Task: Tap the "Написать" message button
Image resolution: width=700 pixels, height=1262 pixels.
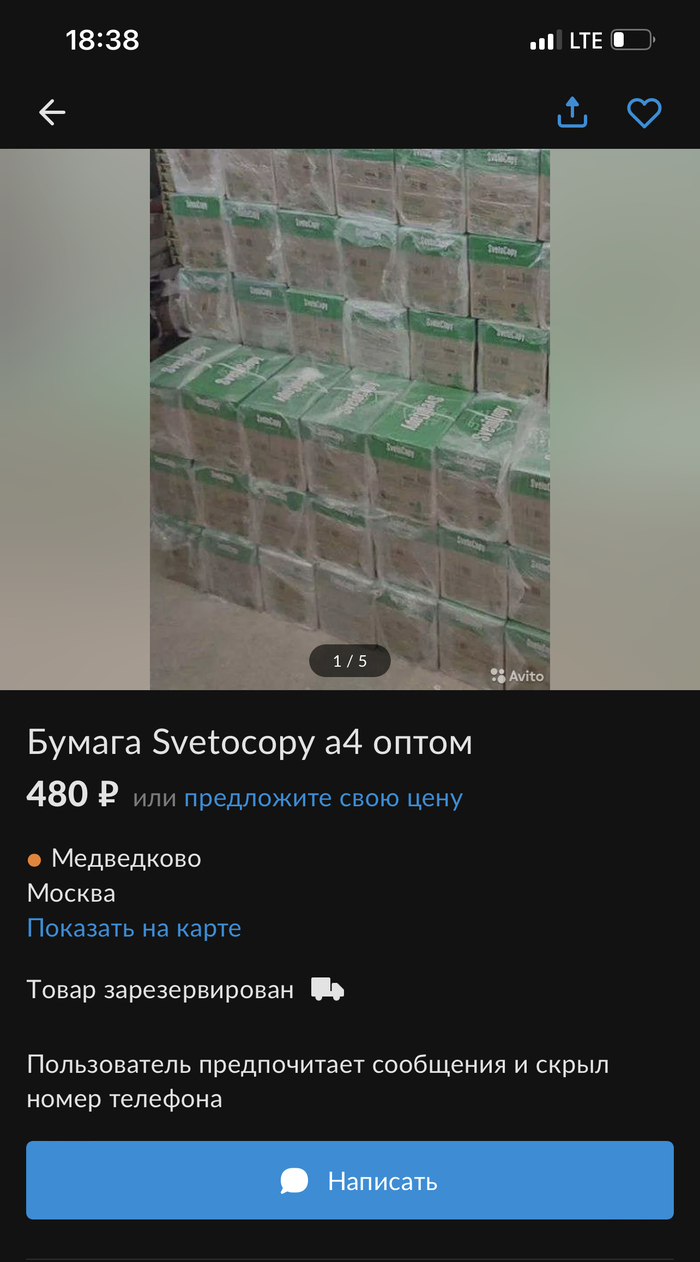Action: tap(350, 1181)
